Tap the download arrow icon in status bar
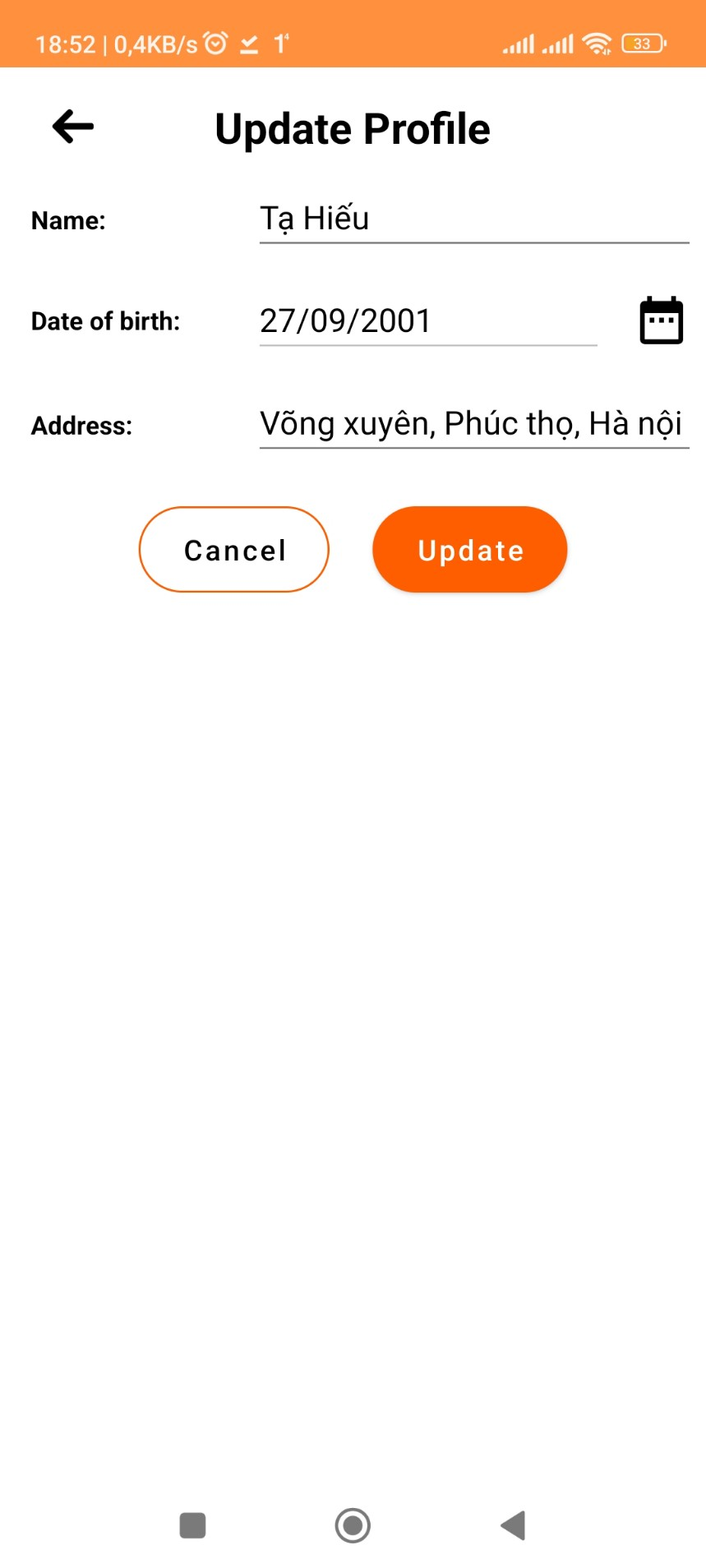706x1568 pixels. click(x=249, y=44)
